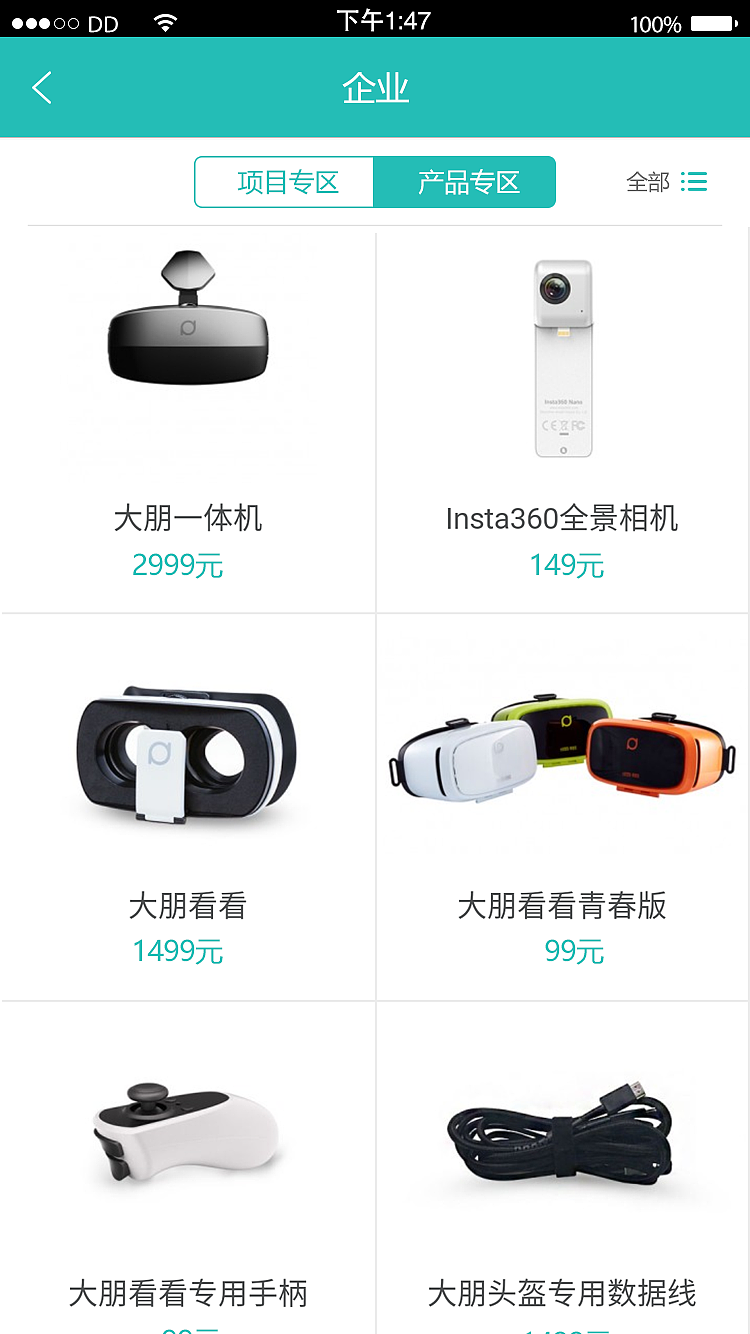The image size is (750, 1334).
Task: View the Insta360全景相机 product
Action: (562, 420)
